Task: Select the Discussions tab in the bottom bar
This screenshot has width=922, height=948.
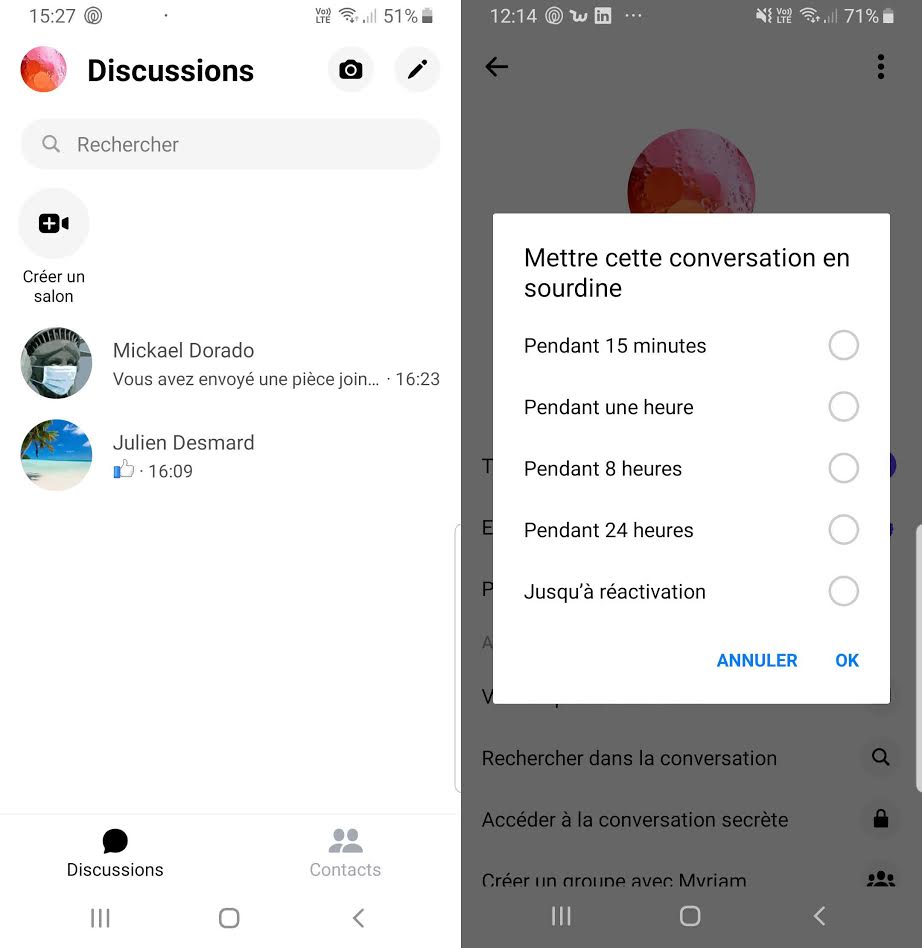Action: [115, 853]
